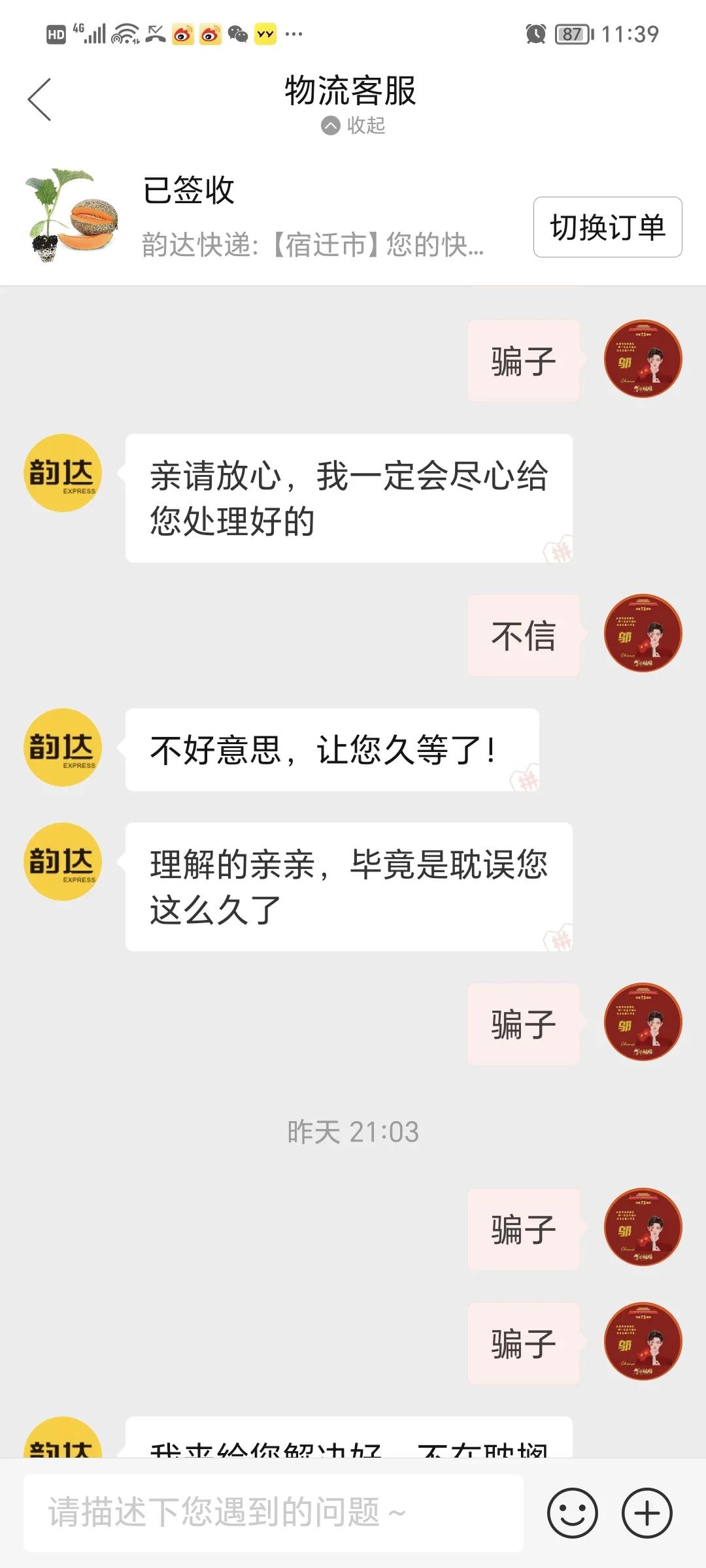This screenshot has height=1568, width=706.
Task: Tap the back arrow to leave 物流客服 chat
Action: pyautogui.click(x=41, y=99)
